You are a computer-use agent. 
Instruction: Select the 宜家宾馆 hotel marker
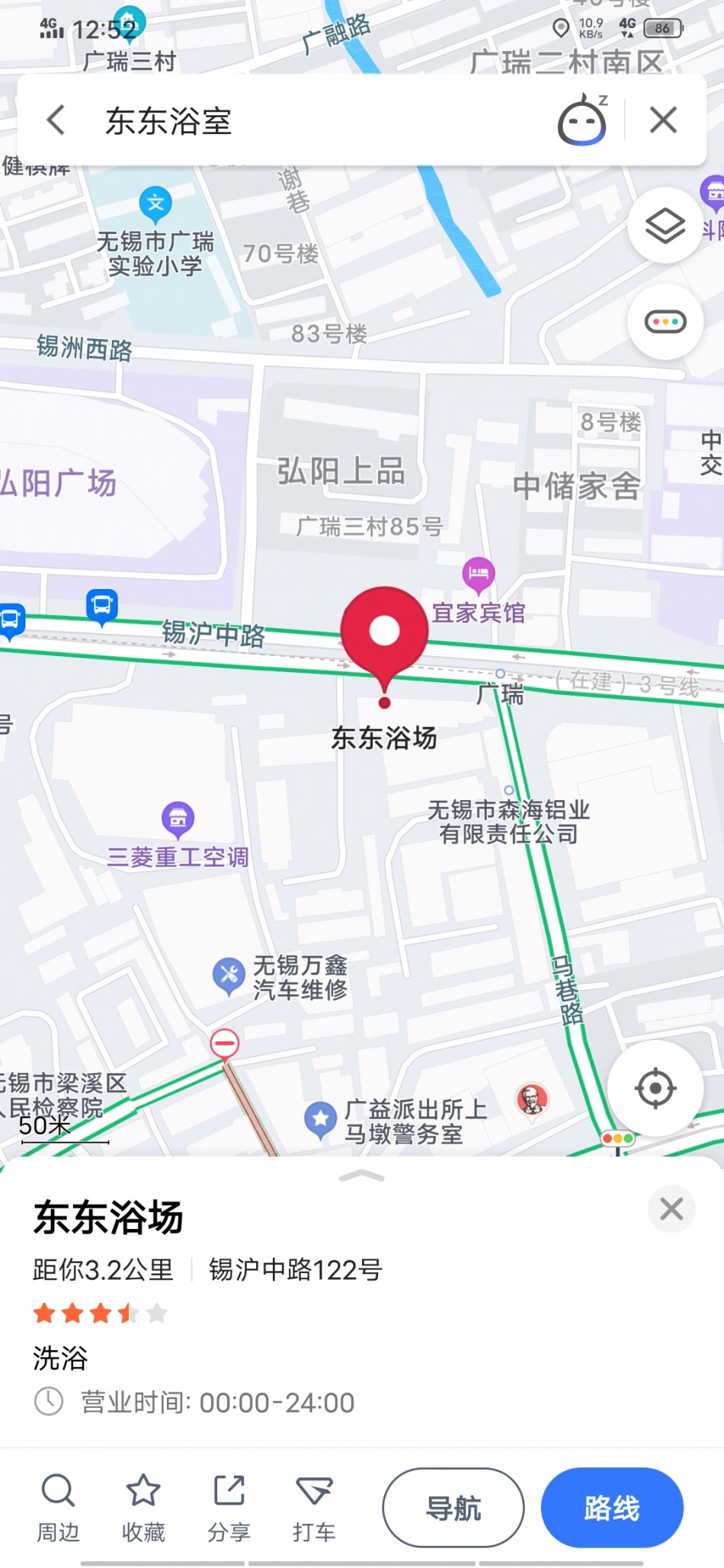pyautogui.click(x=479, y=575)
